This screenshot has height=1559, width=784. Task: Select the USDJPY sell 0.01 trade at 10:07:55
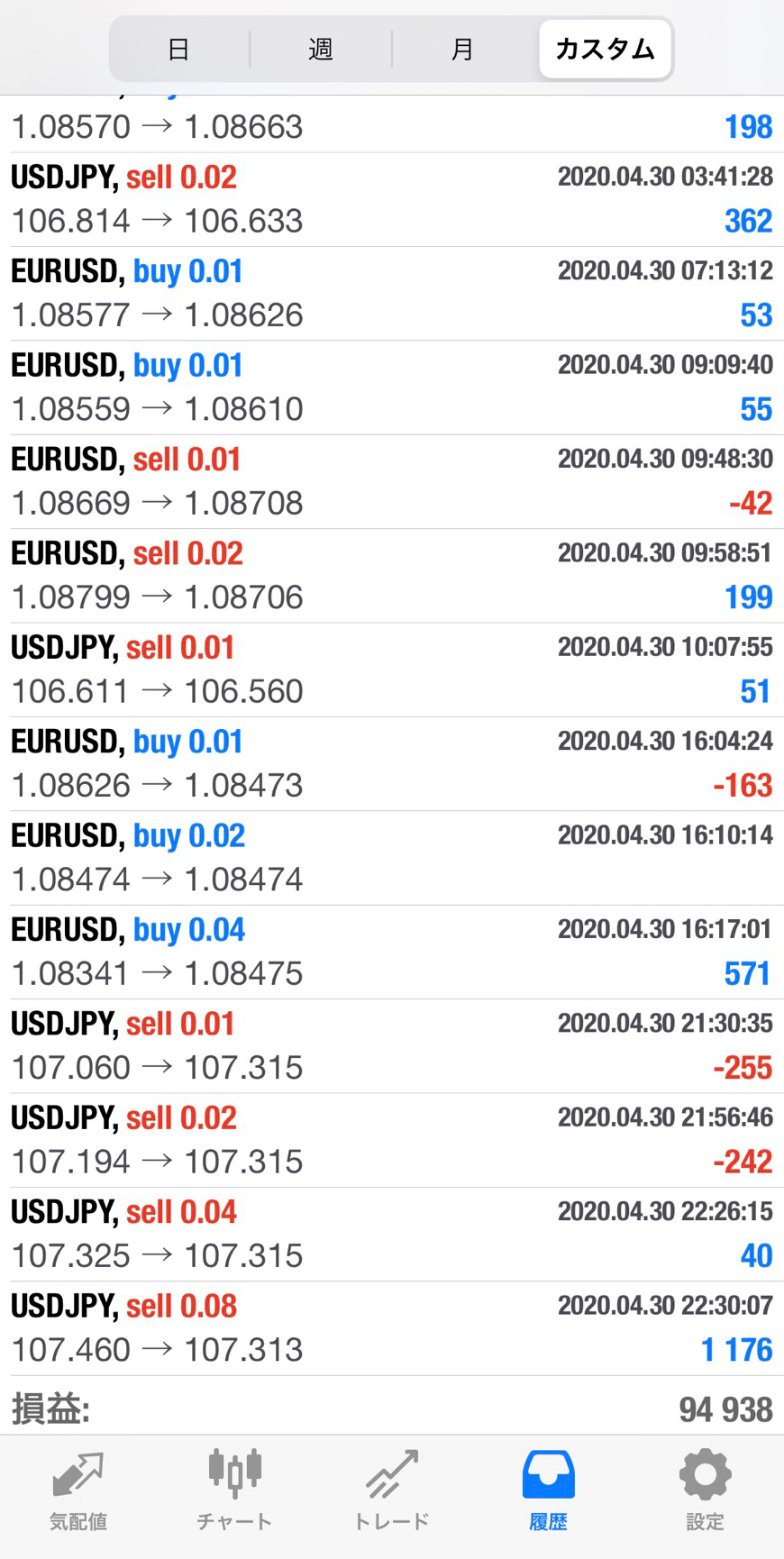pyautogui.click(x=391, y=670)
